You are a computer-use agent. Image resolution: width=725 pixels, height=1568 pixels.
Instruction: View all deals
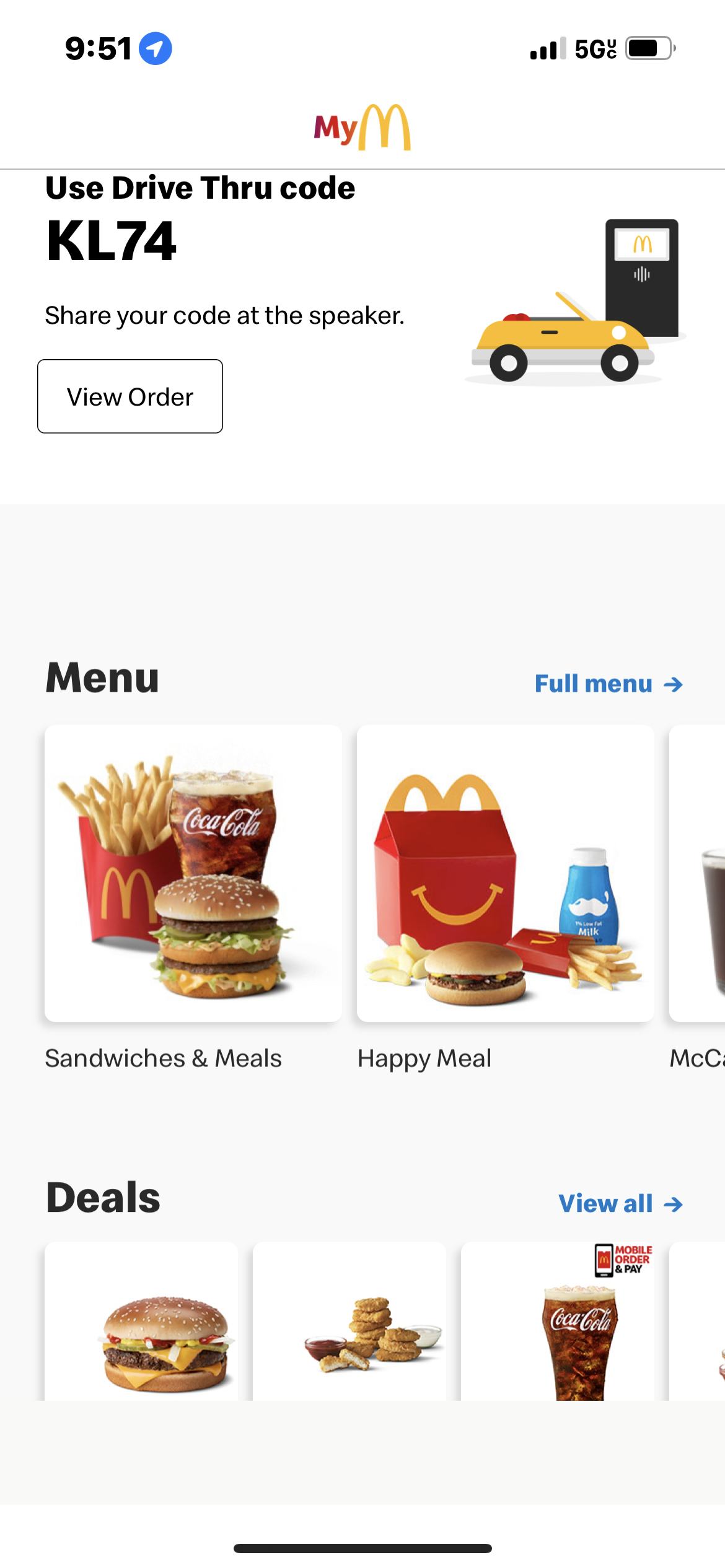(620, 1203)
